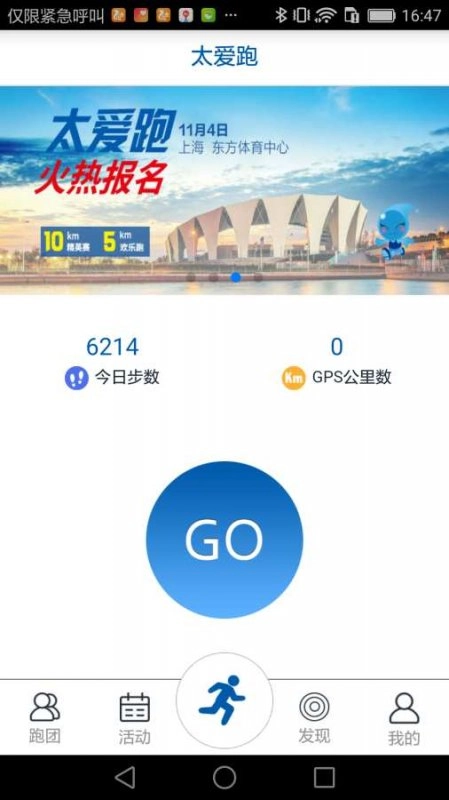449x800 pixels.
Task: Go to the 发现 tab
Action: pos(314,718)
